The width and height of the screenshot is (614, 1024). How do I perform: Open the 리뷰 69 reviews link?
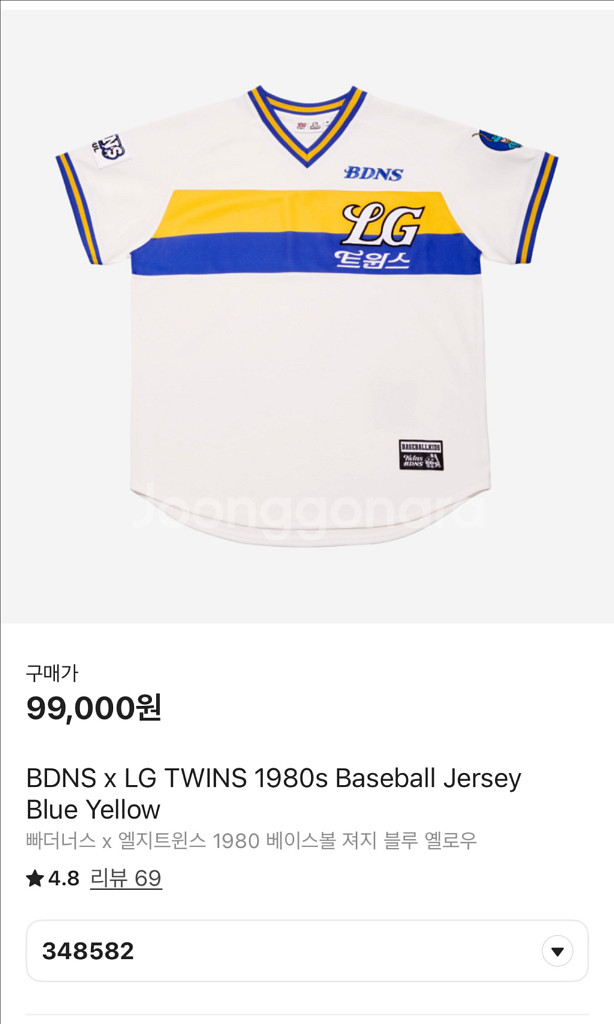coord(126,879)
